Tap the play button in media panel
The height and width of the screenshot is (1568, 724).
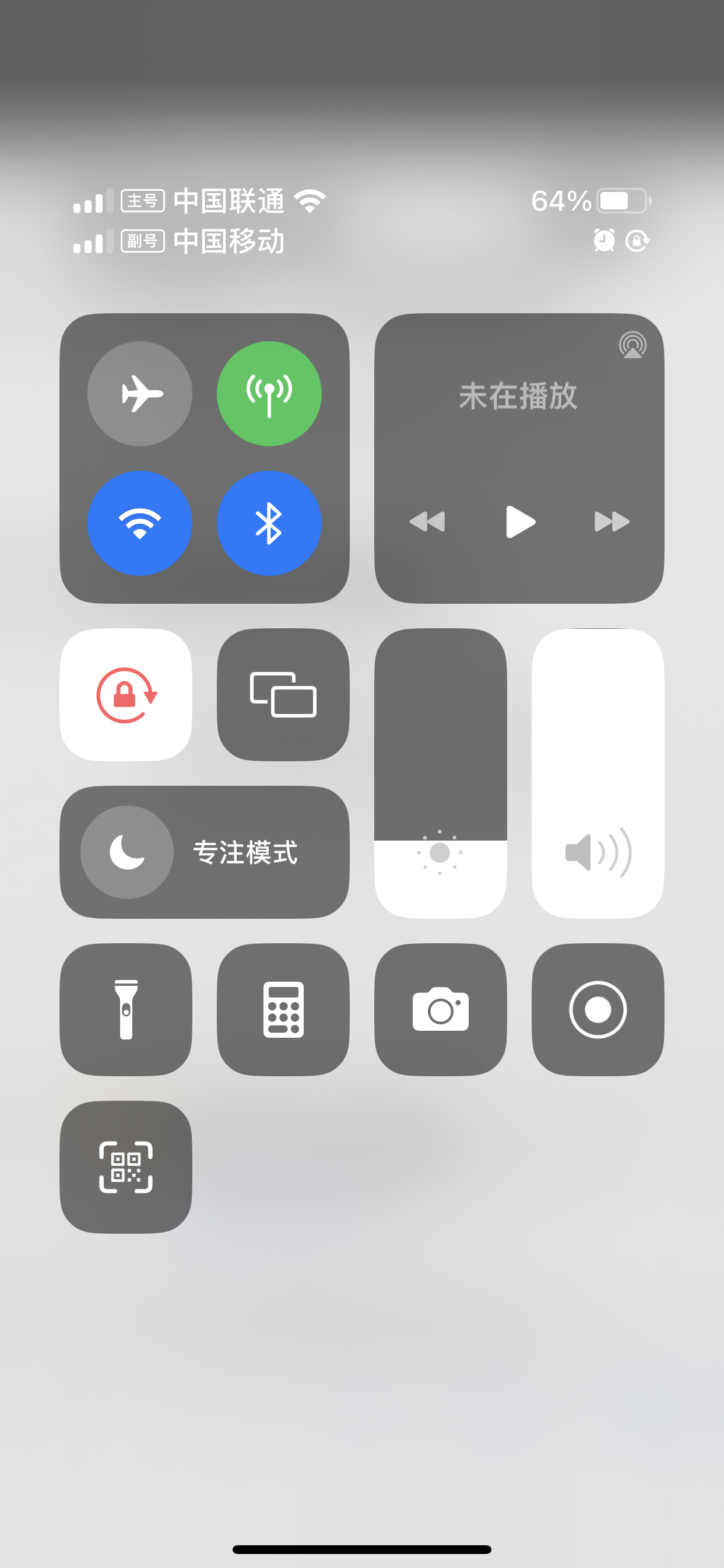click(519, 521)
